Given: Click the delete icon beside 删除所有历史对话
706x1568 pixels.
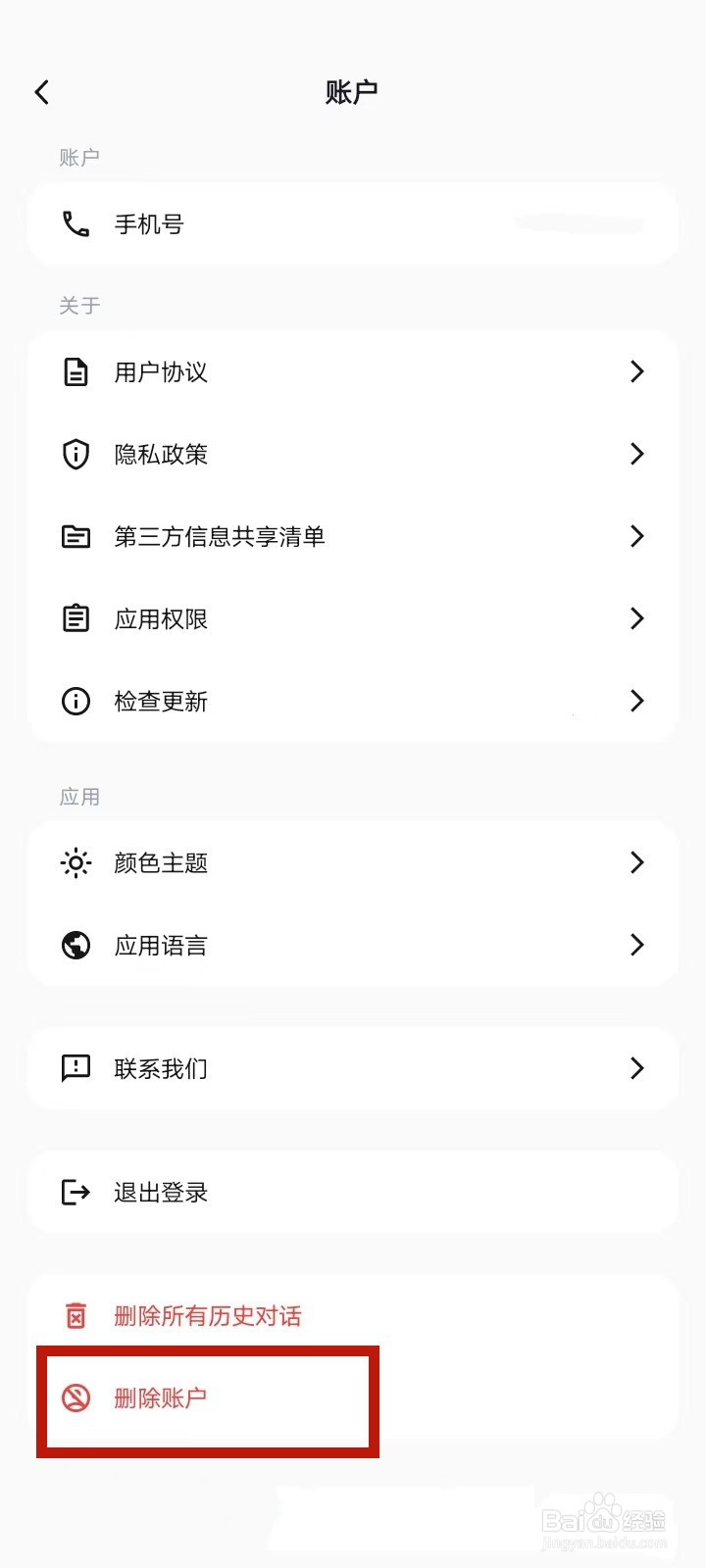Looking at the screenshot, I should click(78, 1316).
